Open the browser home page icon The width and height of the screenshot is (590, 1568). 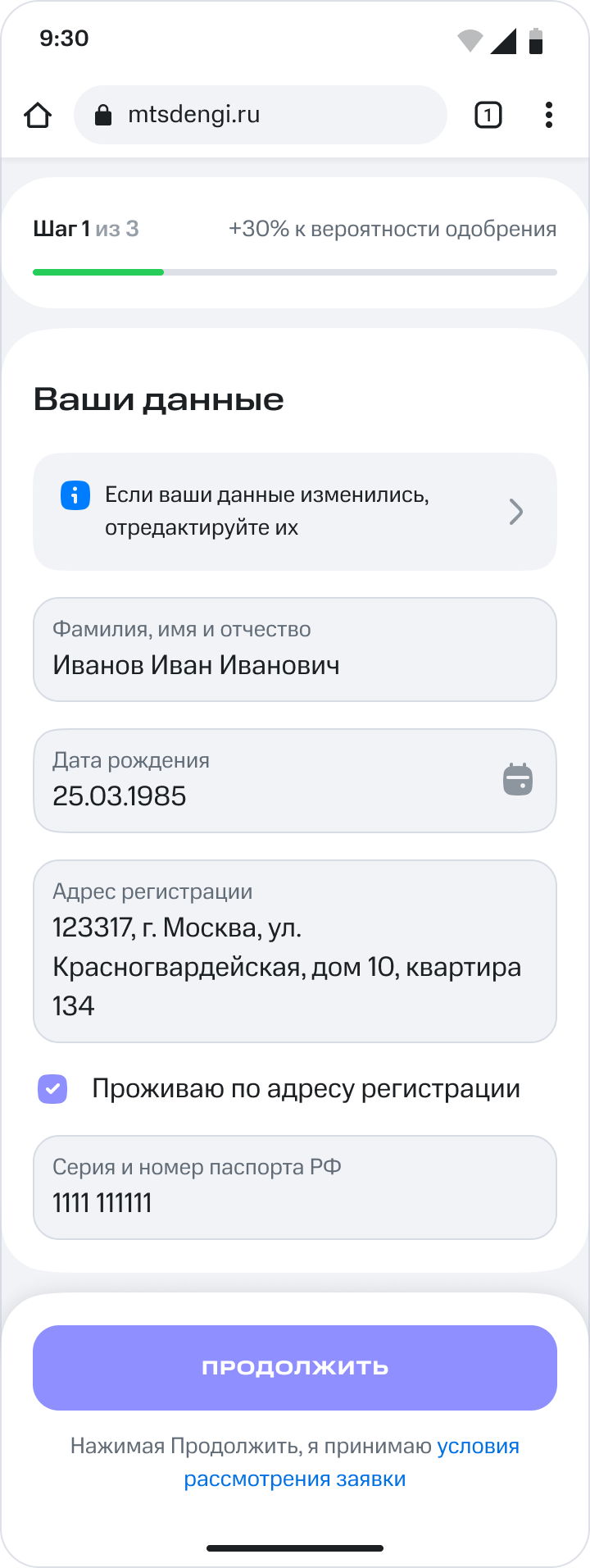coord(38,116)
